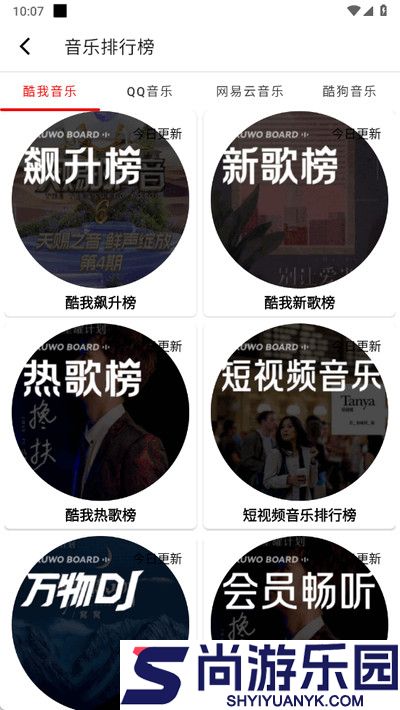Open the 万物DJ chart card

[x=100, y=589]
